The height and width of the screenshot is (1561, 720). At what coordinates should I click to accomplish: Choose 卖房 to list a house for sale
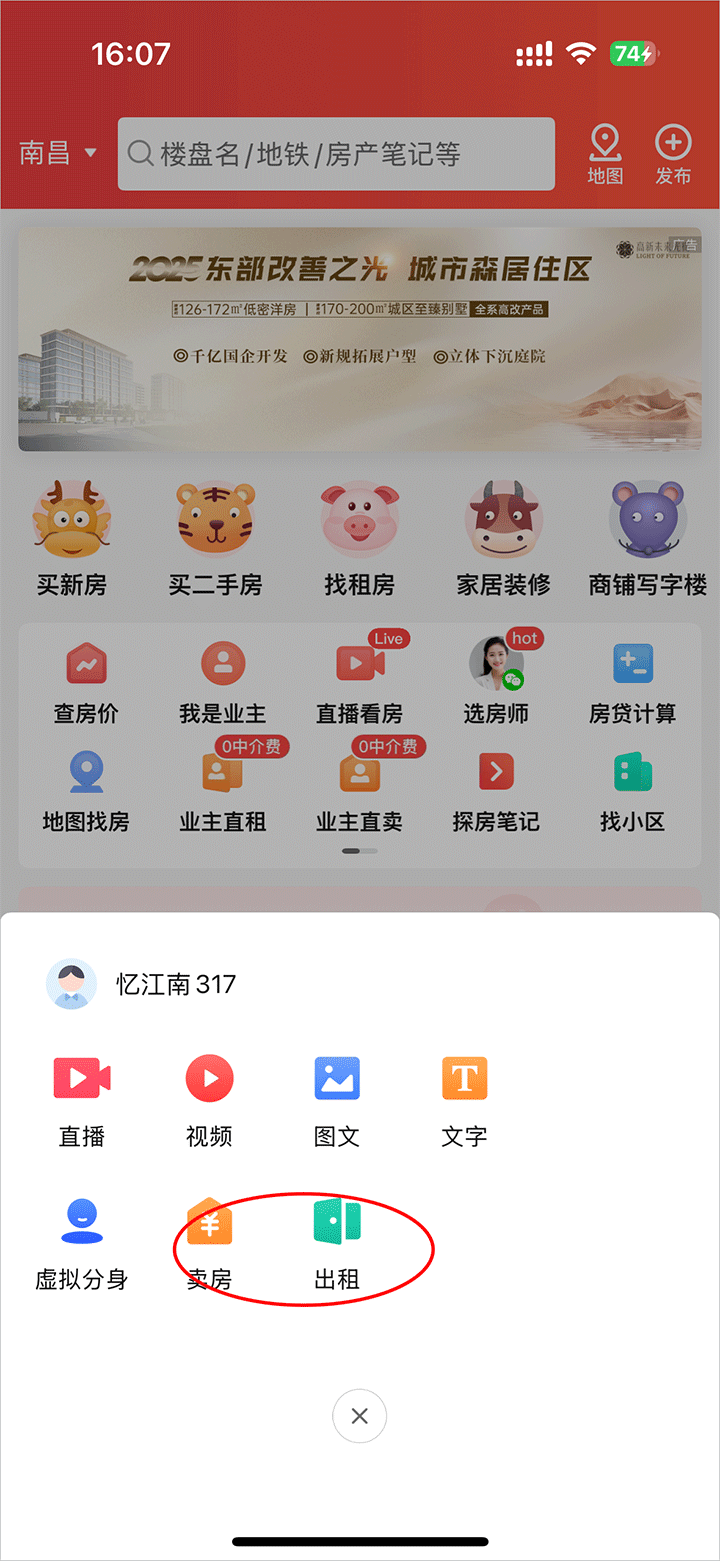tap(209, 1243)
